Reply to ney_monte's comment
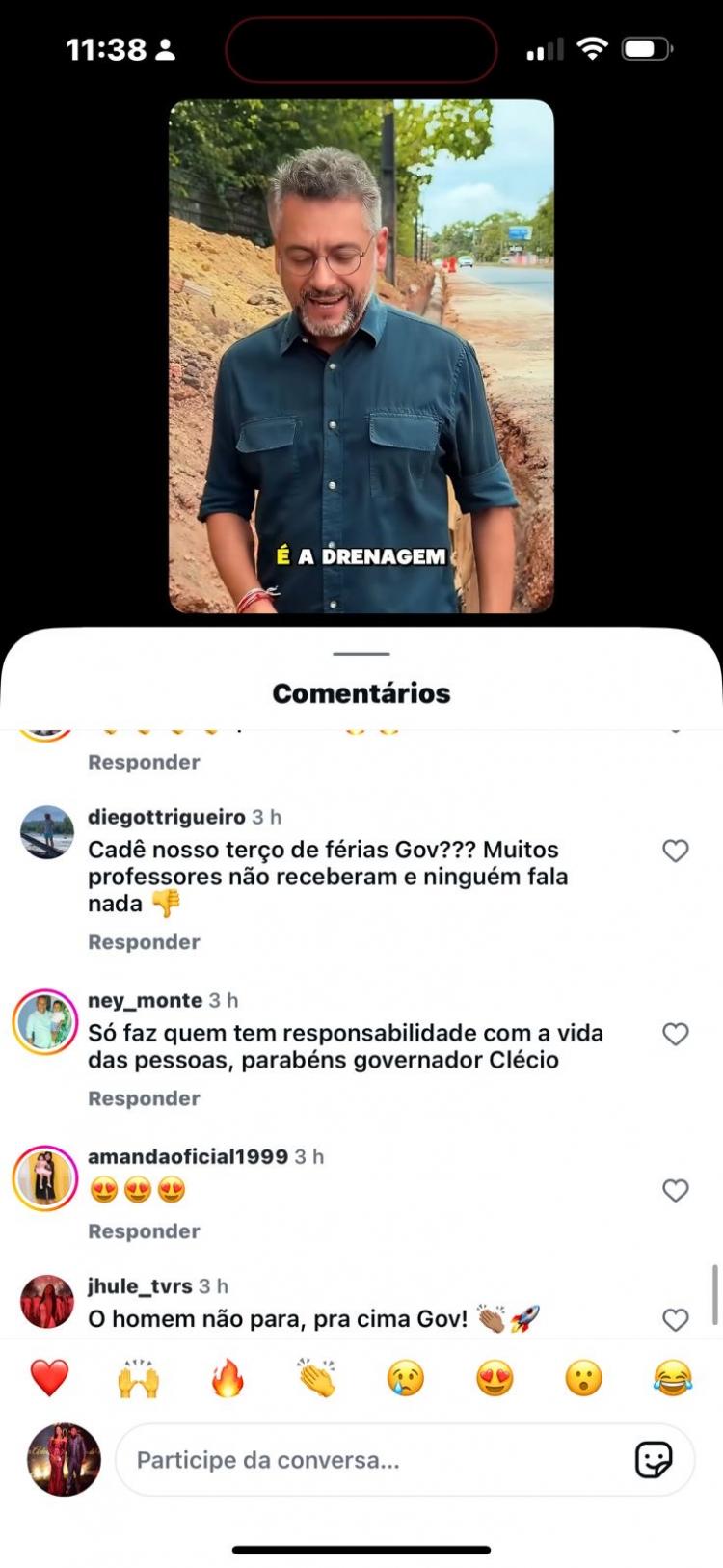The image size is (723, 1568). tap(144, 1098)
